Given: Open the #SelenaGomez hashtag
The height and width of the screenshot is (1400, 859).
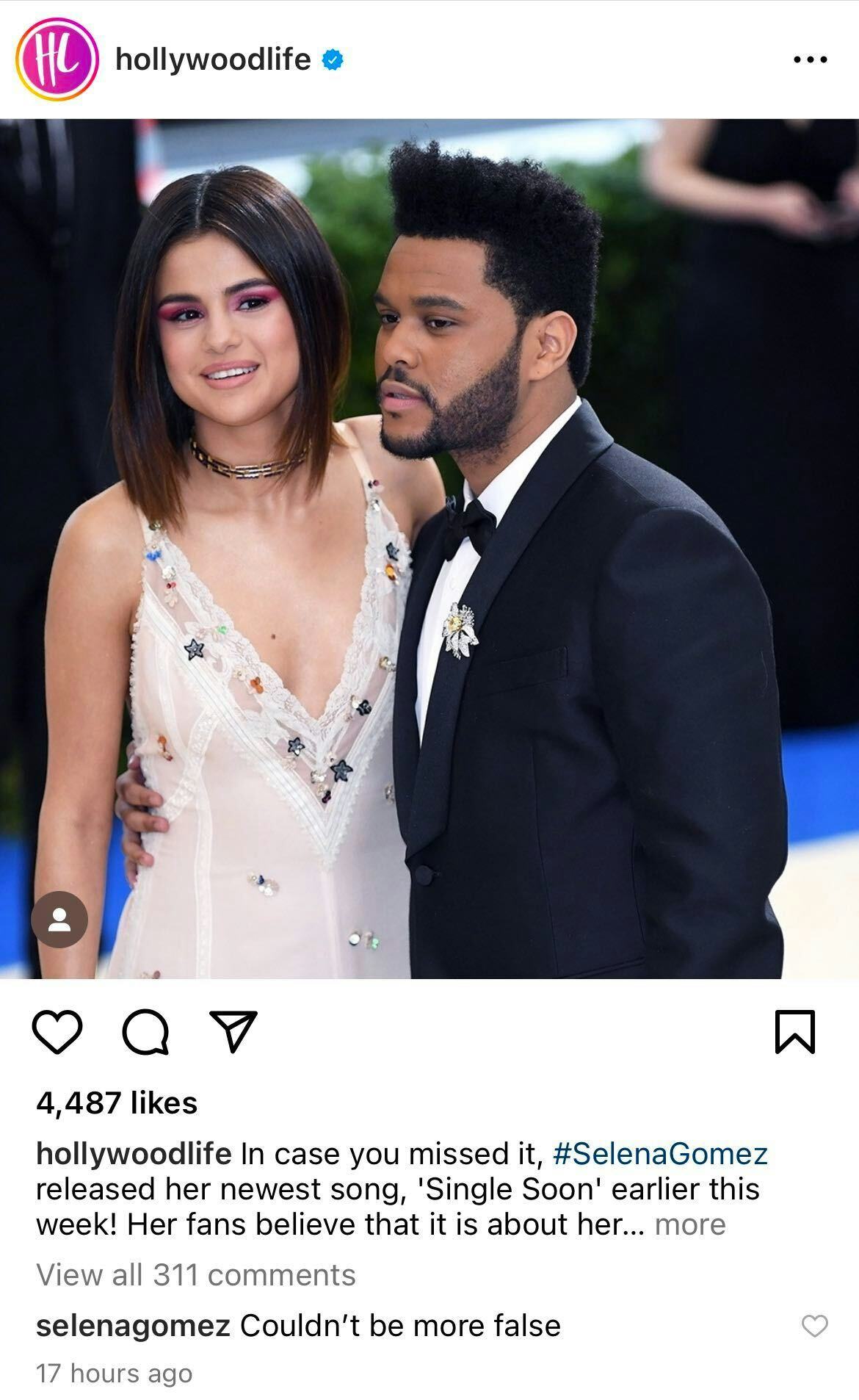Looking at the screenshot, I should (660, 1153).
